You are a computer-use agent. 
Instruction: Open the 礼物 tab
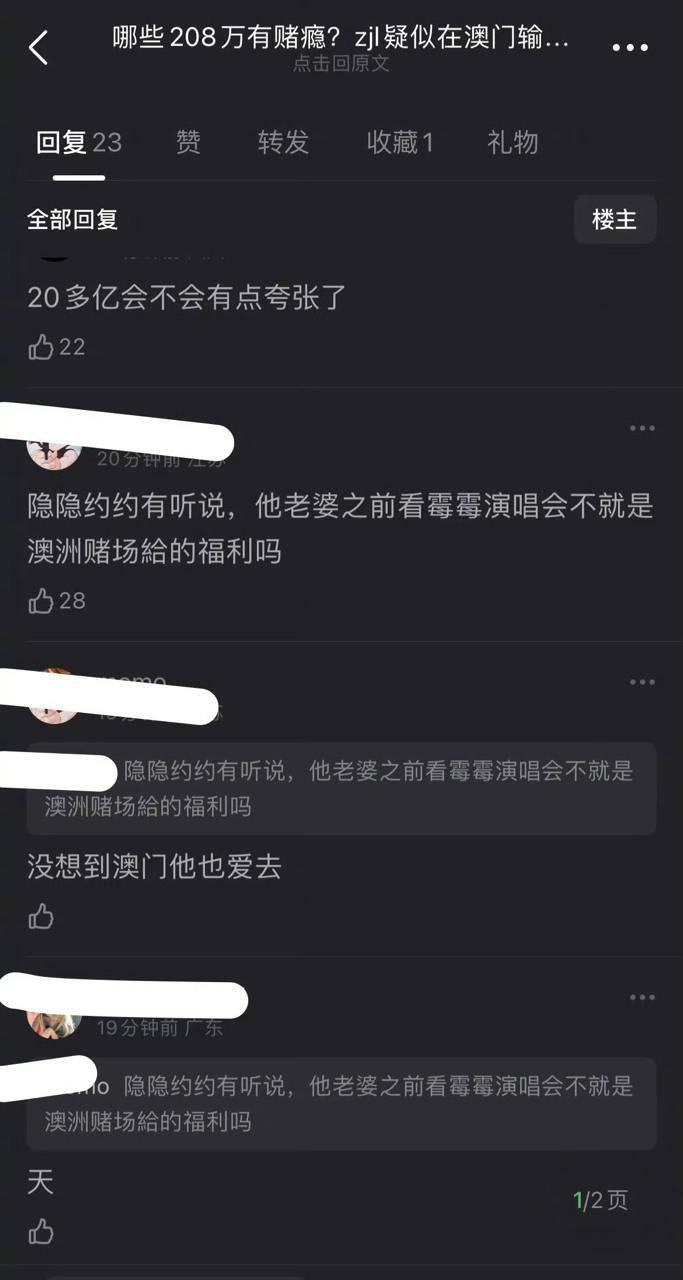(x=513, y=143)
